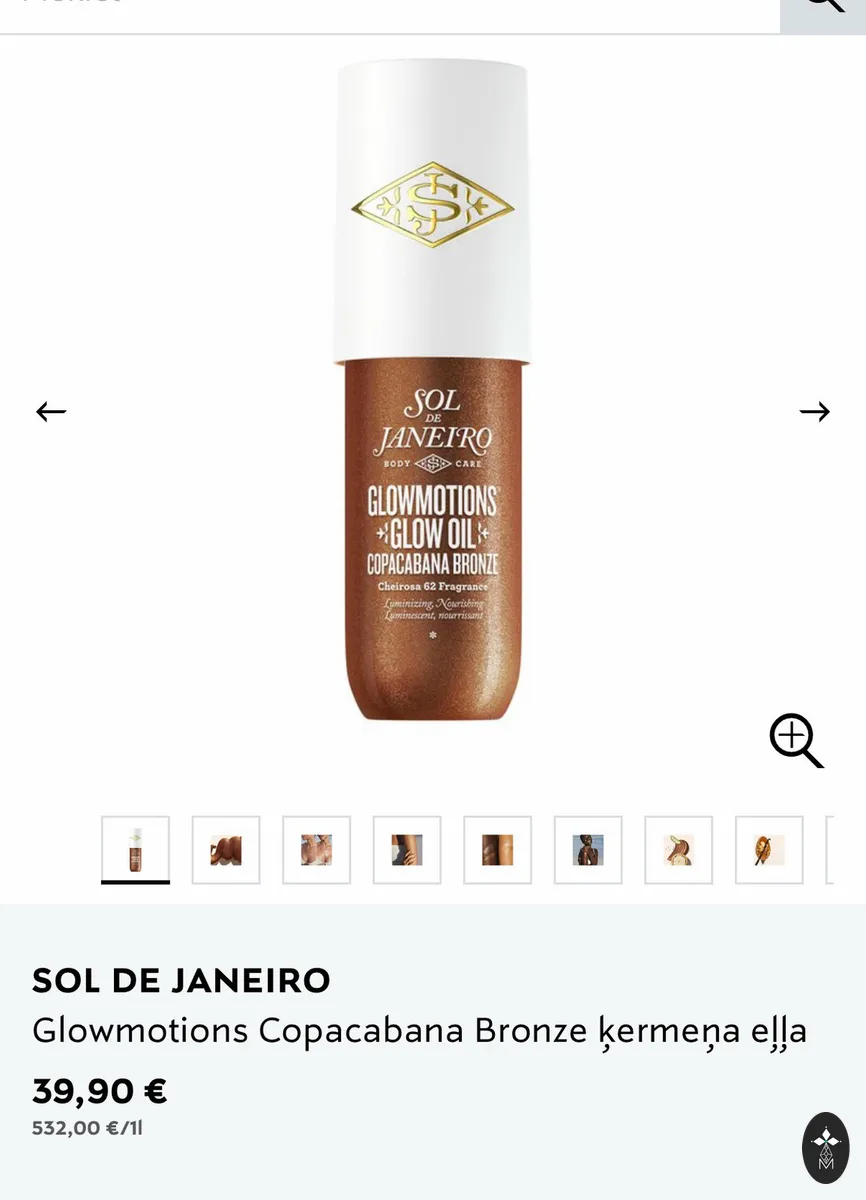This screenshot has height=1200, width=866.
Task: Open the SOL DE JANEIRO brand link
Action: [181, 981]
